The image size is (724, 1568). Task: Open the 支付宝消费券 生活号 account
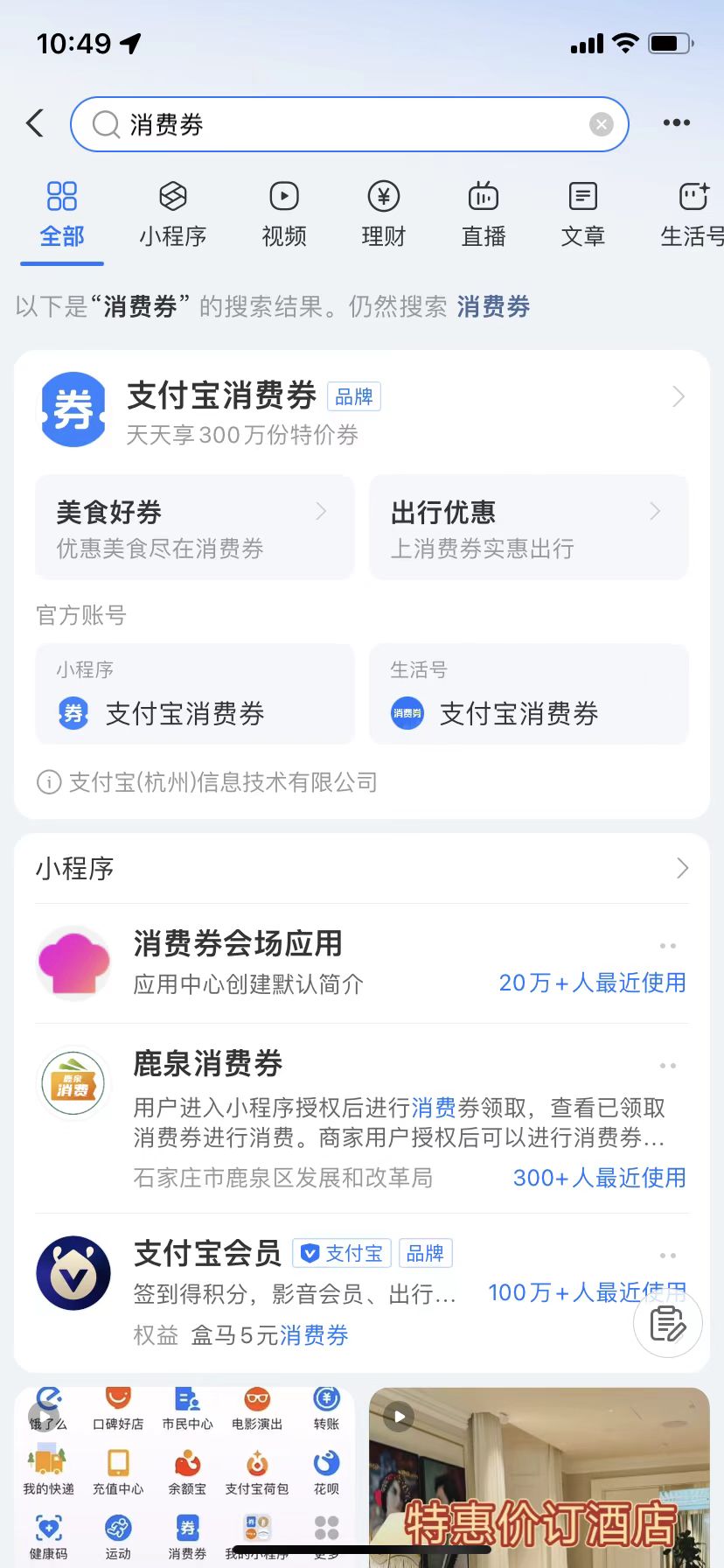528,695
